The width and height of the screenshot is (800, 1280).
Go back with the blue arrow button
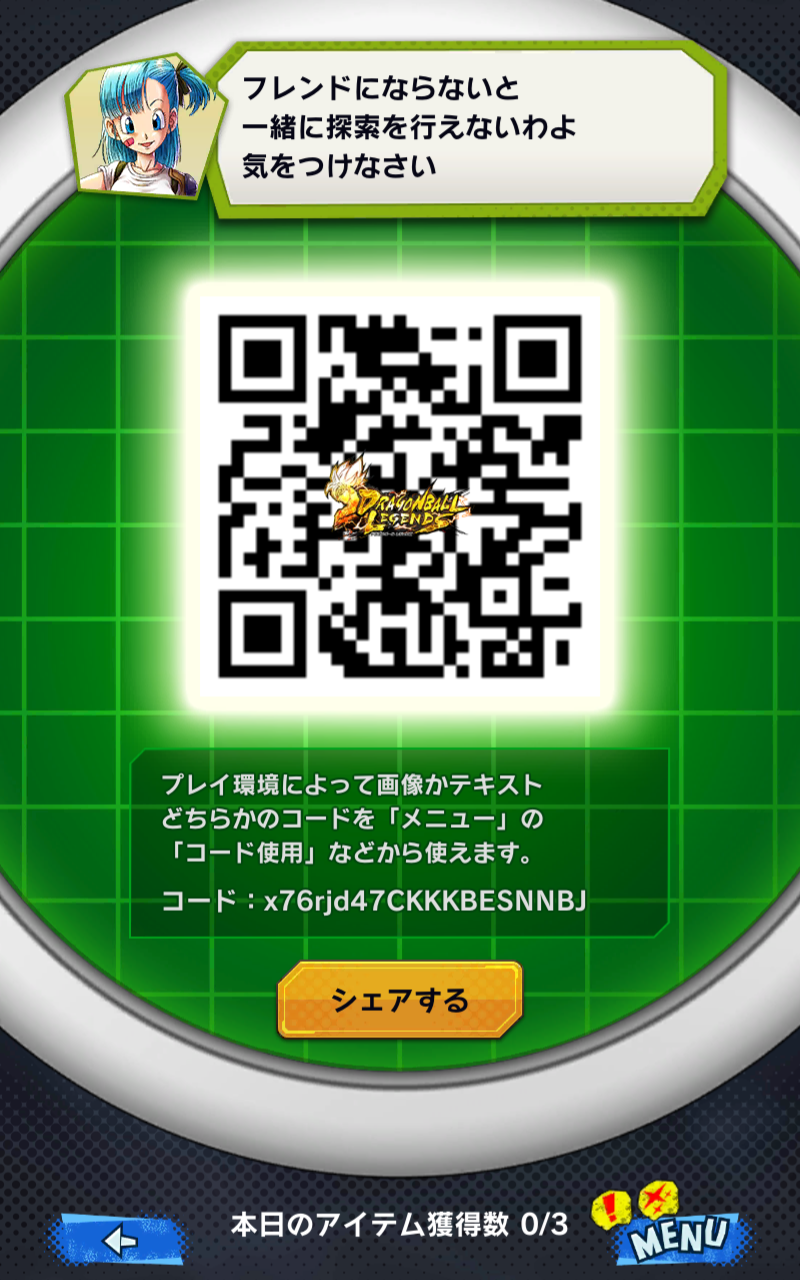click(122, 1241)
